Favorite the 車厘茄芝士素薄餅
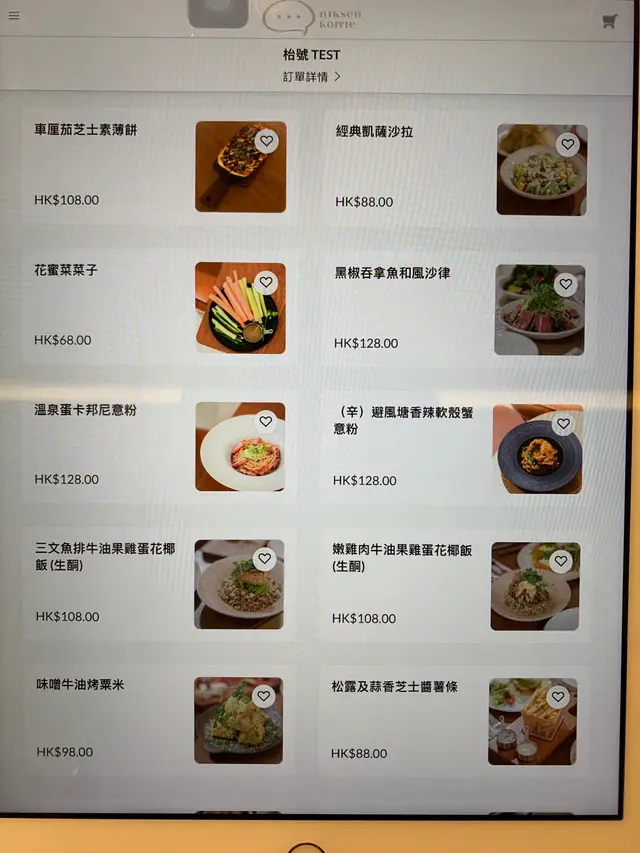The height and width of the screenshot is (853, 640). (x=266, y=142)
